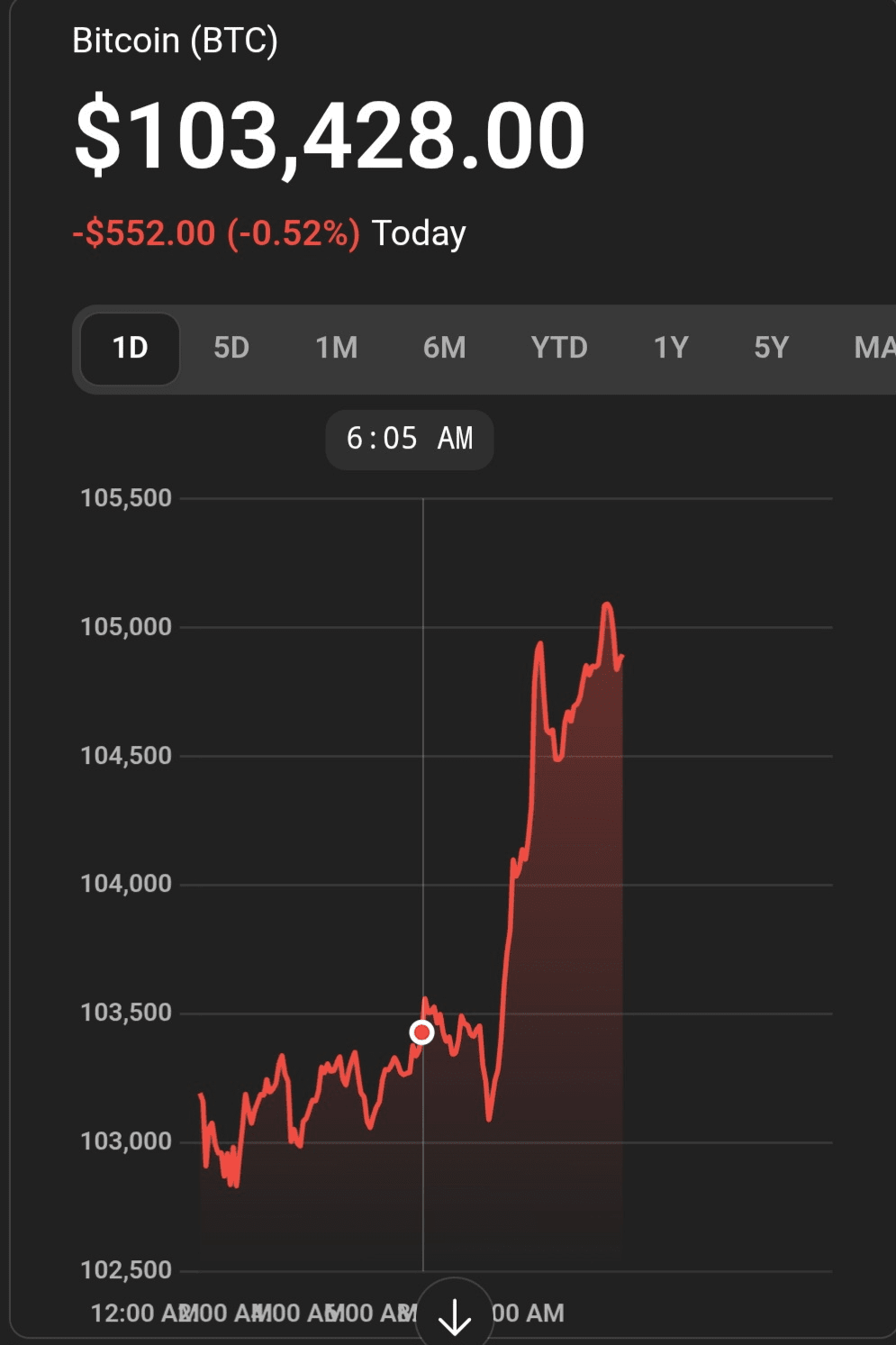
Task: Open the MAX time range
Action: click(x=873, y=349)
